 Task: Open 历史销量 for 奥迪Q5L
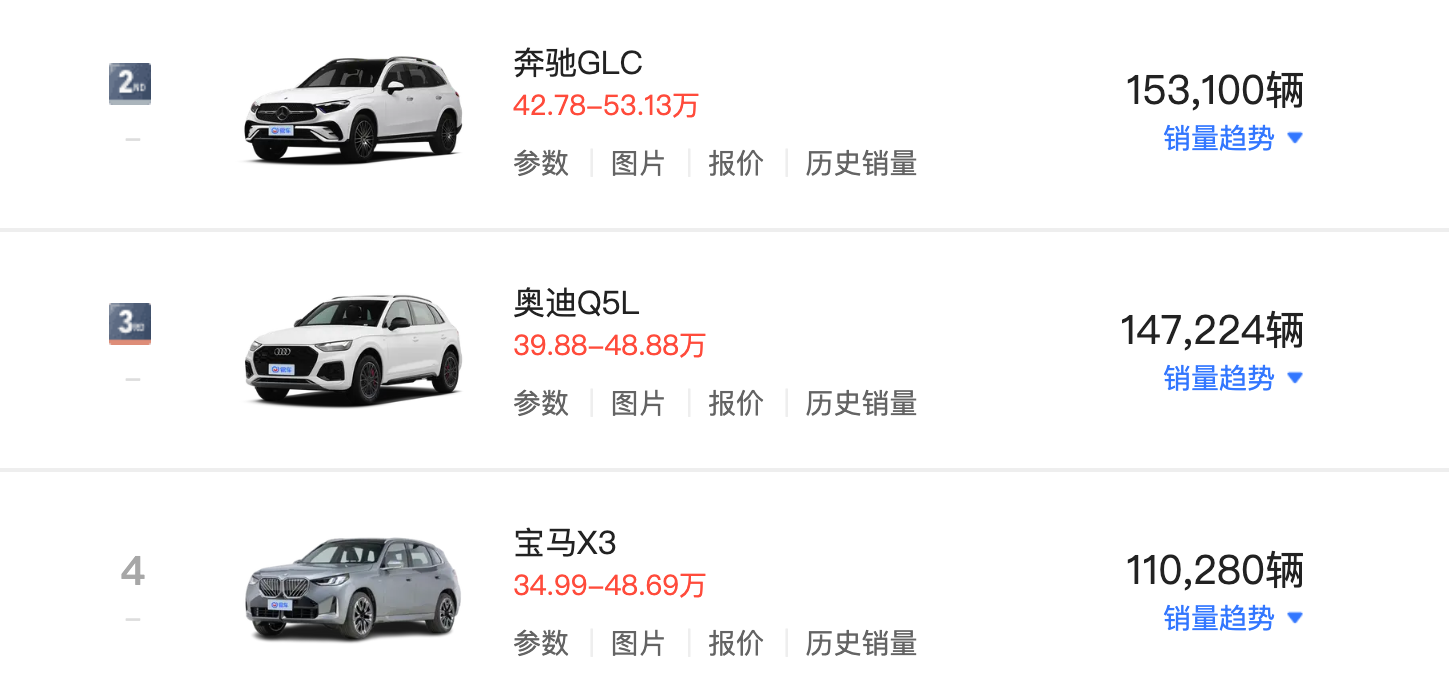click(861, 403)
